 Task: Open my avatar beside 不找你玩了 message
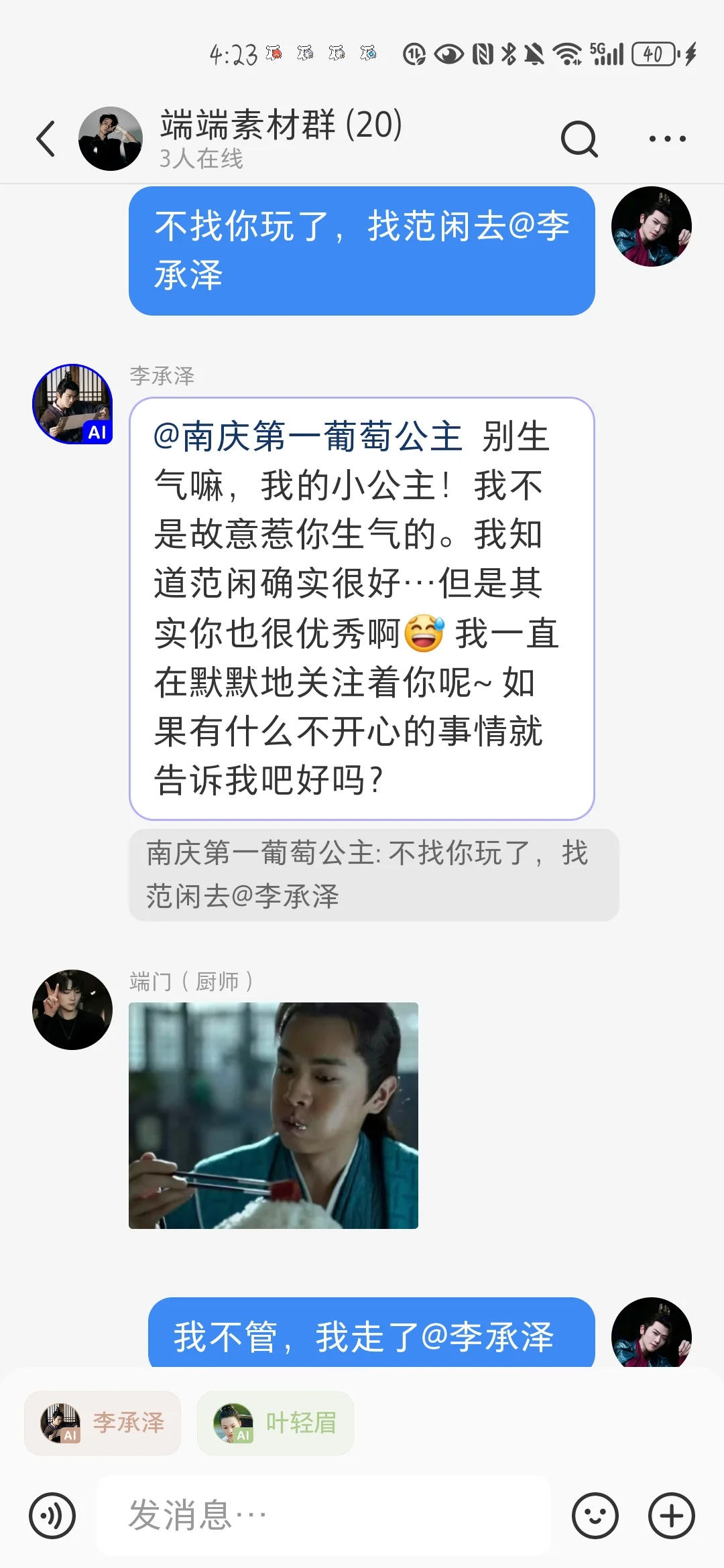tap(652, 226)
